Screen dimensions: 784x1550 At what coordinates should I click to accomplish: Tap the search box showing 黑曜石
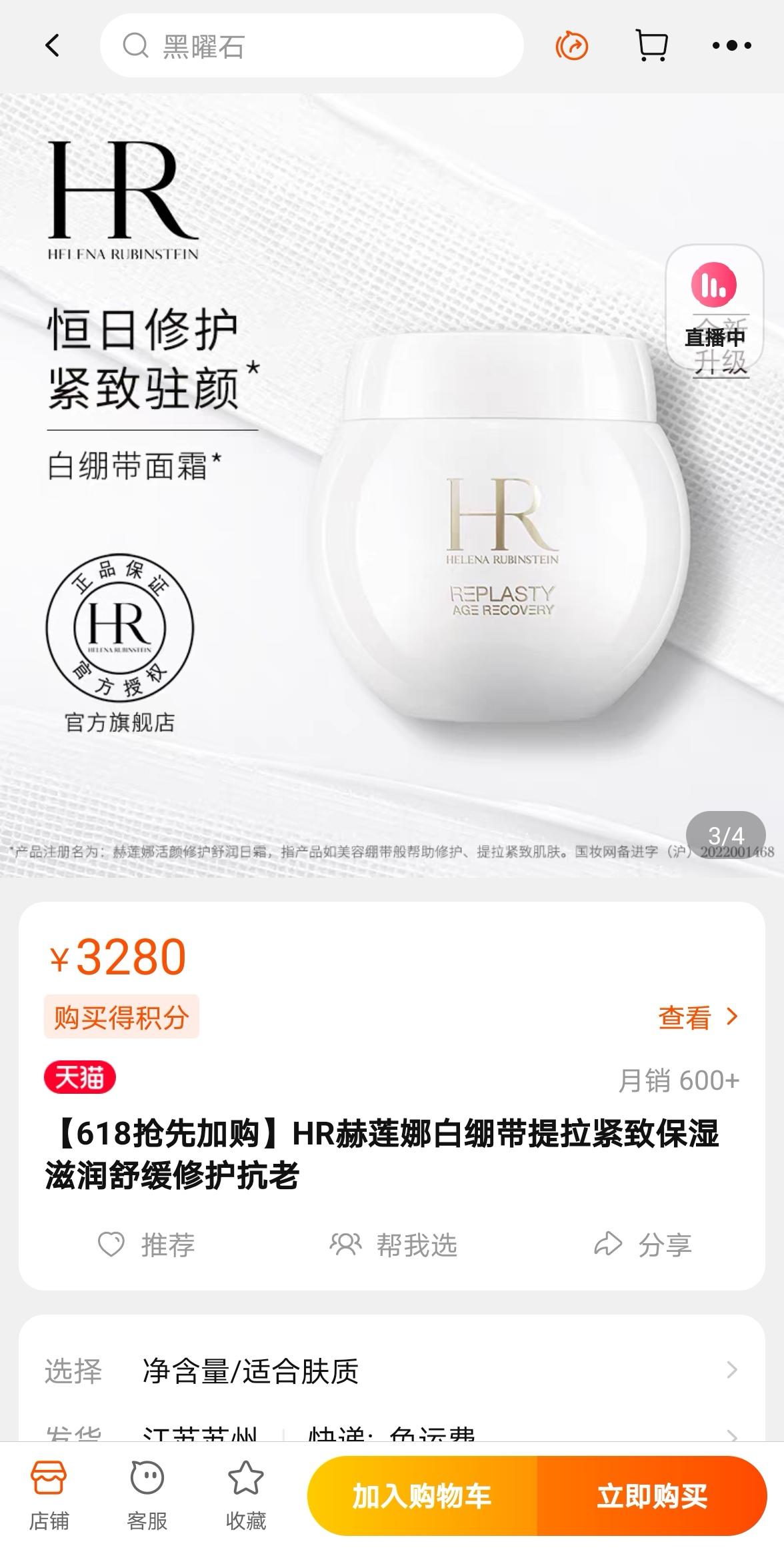pos(311,46)
